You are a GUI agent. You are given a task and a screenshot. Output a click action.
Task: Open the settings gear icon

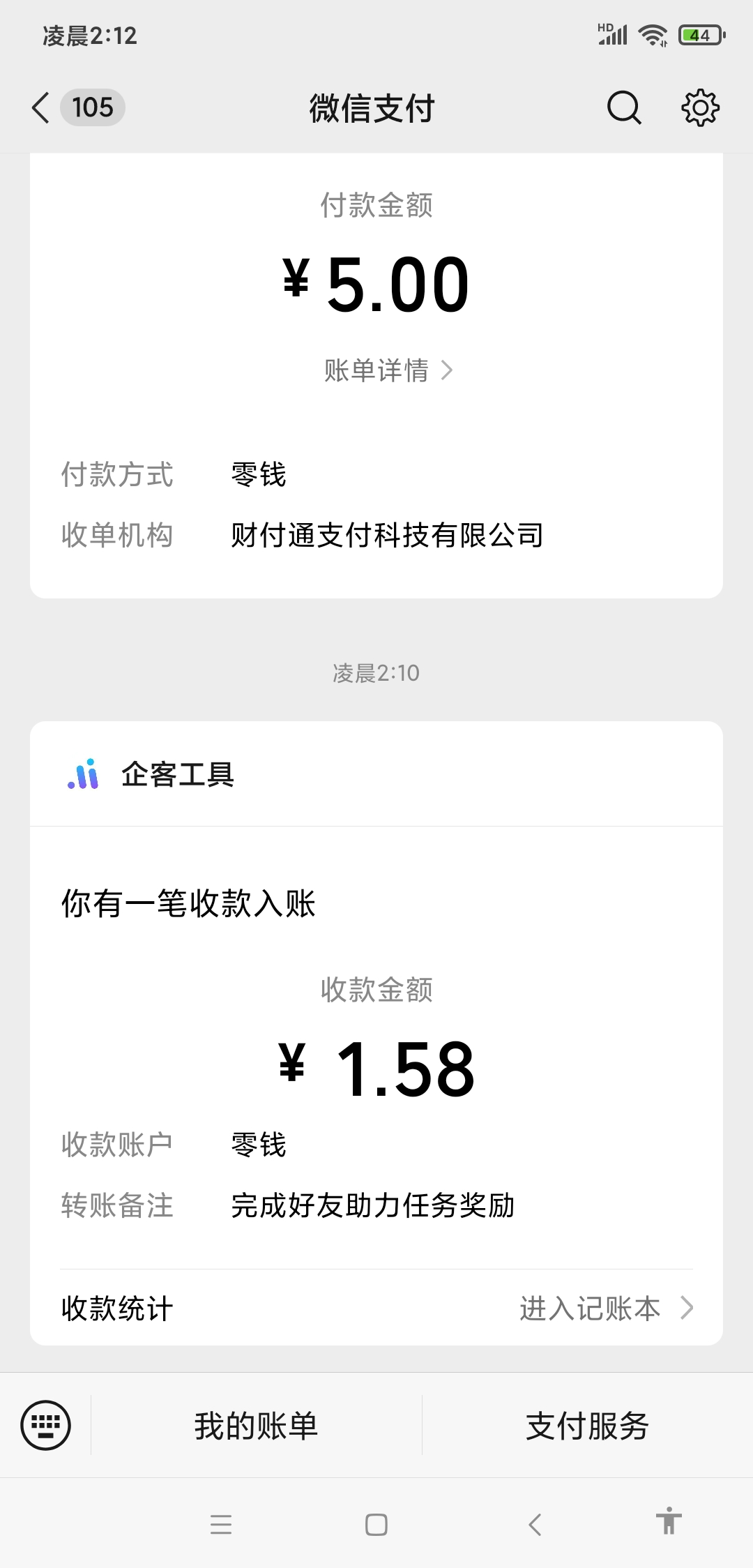pos(700,108)
